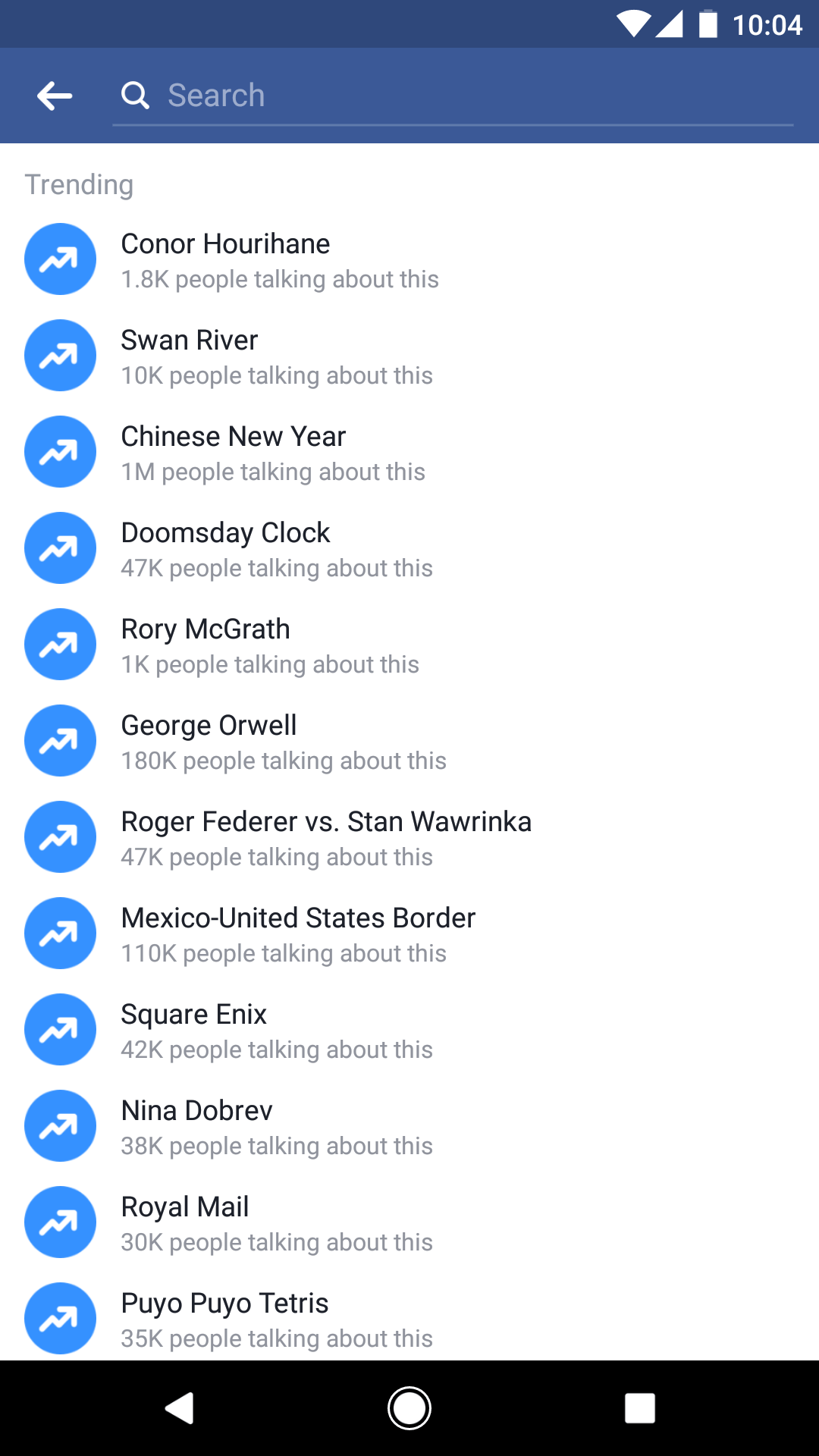
Task: Open recent apps from navigation bar
Action: coord(639,1408)
